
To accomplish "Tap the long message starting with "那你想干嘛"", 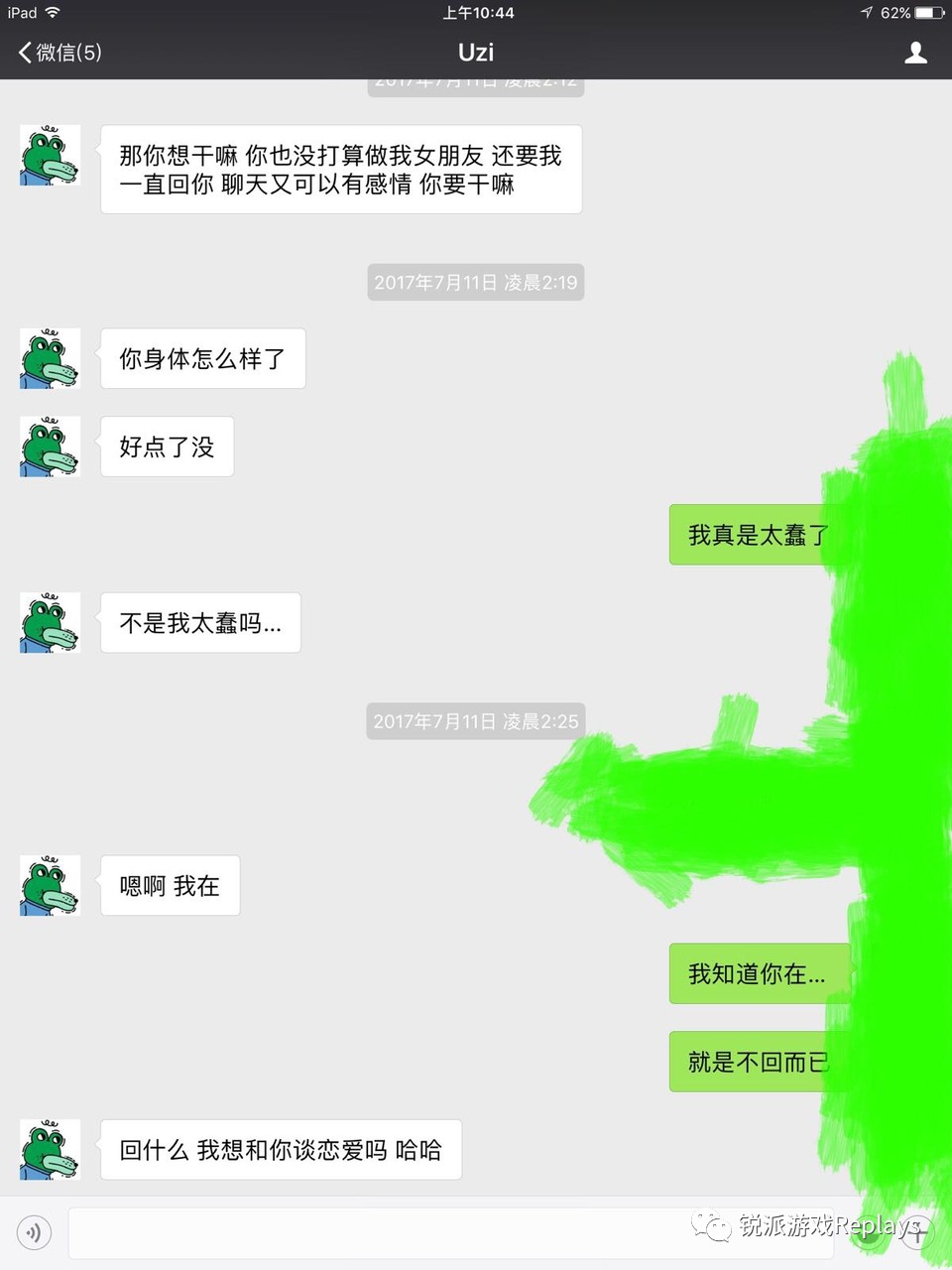I will point(340,169).
